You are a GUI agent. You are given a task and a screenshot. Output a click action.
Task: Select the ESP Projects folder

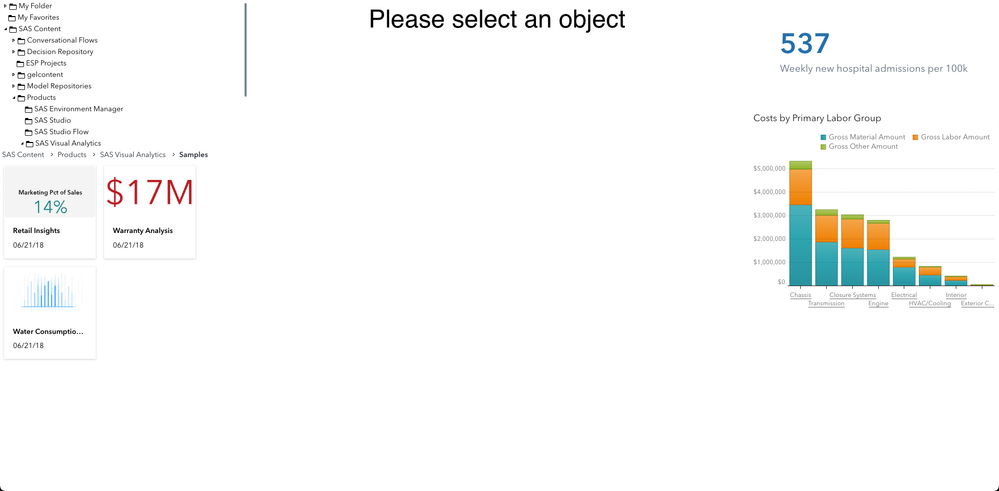[46, 63]
